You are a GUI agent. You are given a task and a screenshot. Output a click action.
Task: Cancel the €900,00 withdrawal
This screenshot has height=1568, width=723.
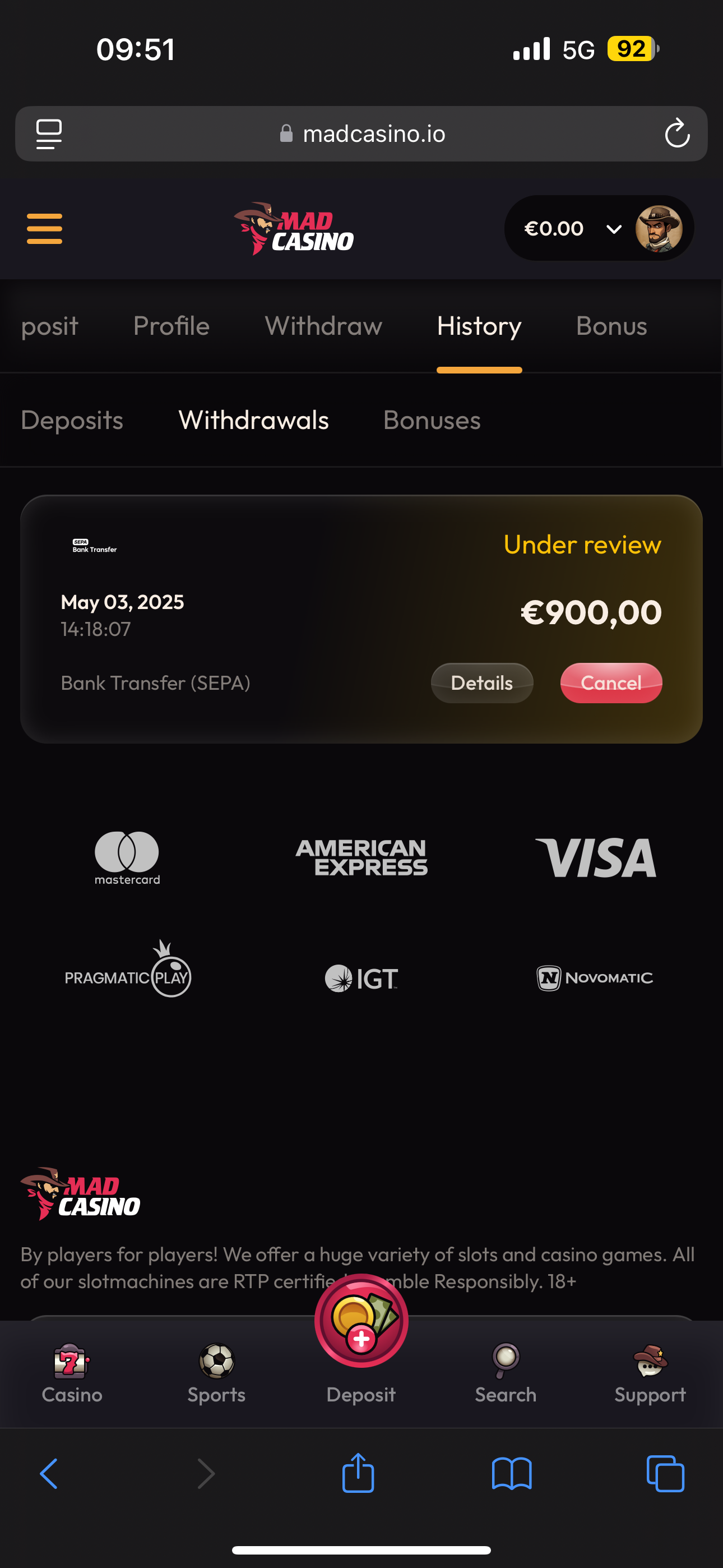[610, 682]
